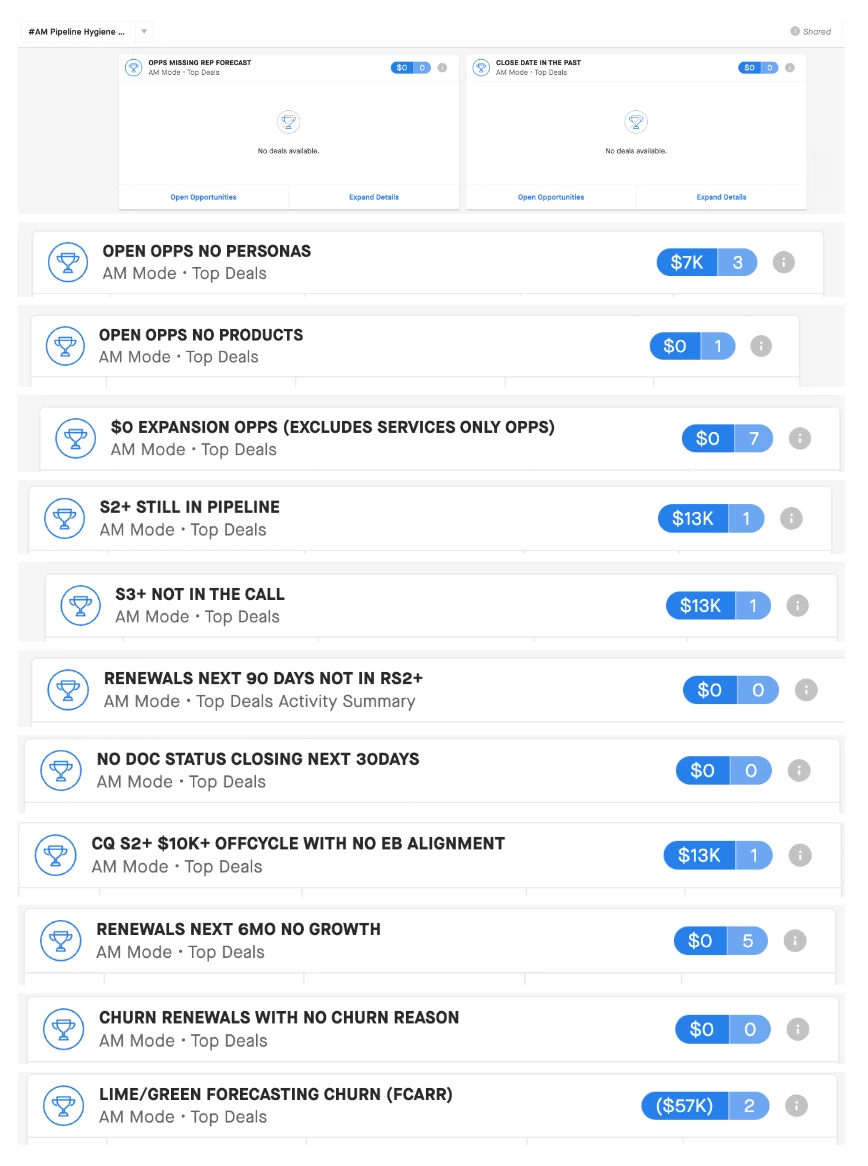Viewport: 868px width, 1166px height.
Task: Open Churn Renewals With No Churn Reason card
Action: click(x=278, y=1018)
